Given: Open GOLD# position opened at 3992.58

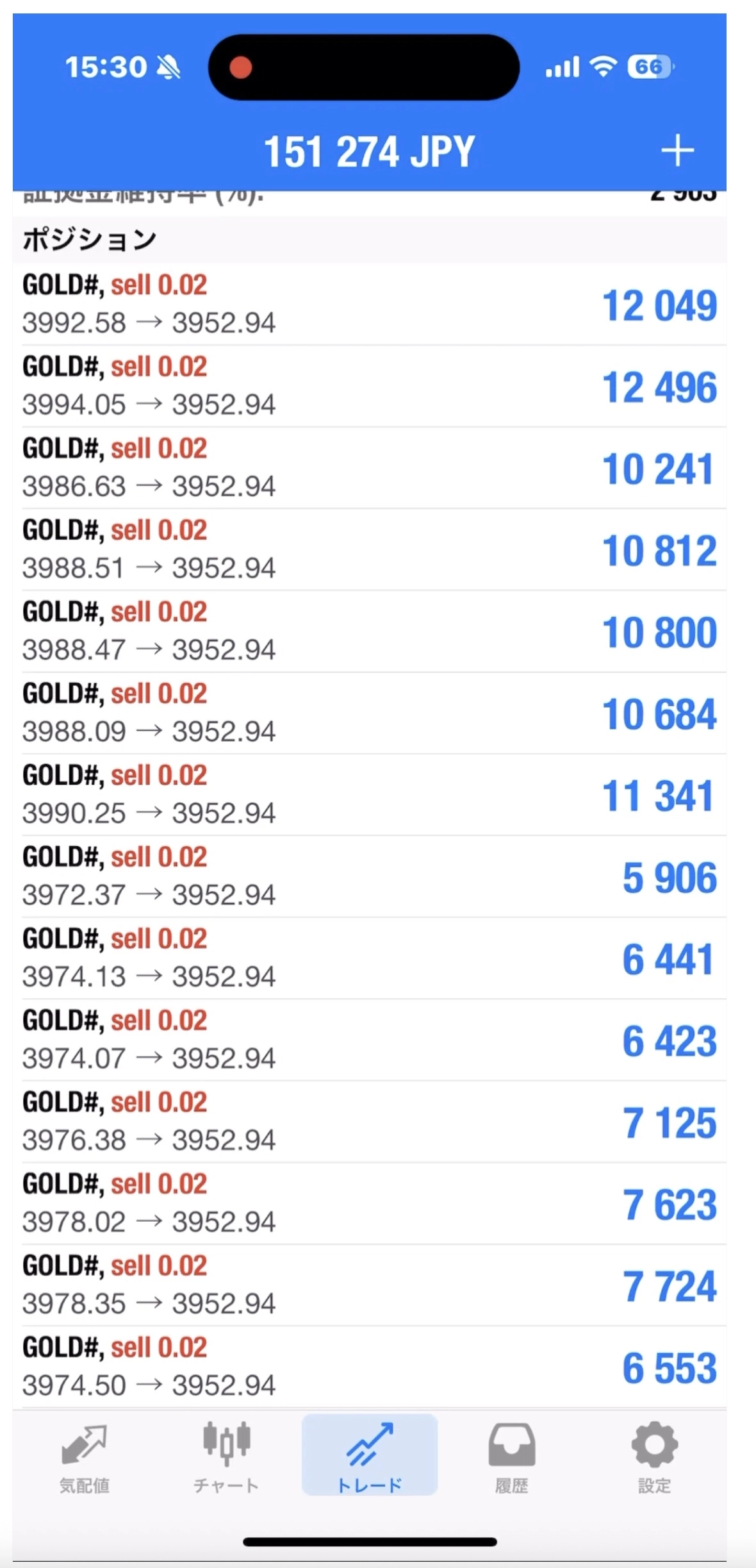Looking at the screenshot, I should (370, 304).
